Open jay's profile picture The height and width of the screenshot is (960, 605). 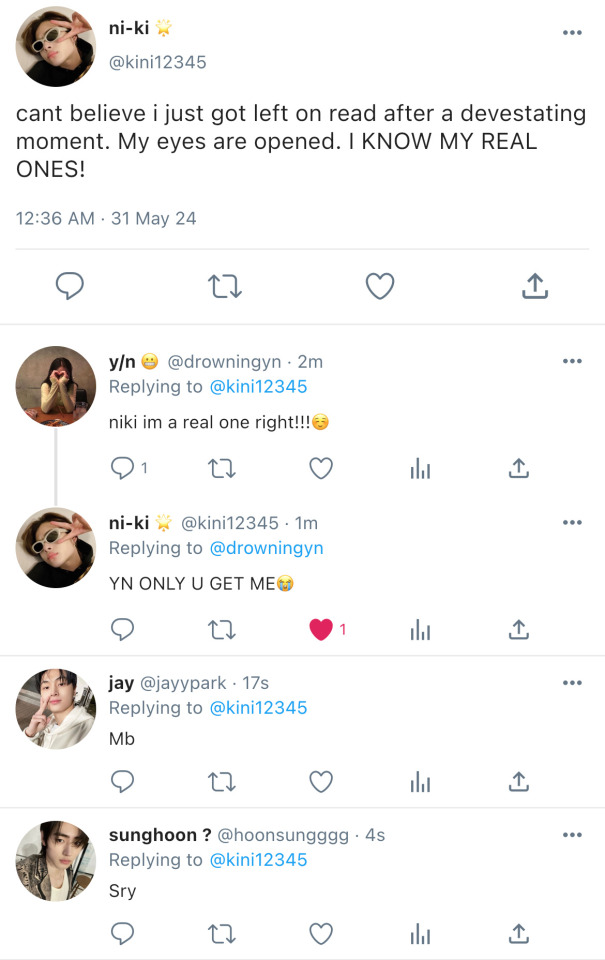(x=56, y=708)
